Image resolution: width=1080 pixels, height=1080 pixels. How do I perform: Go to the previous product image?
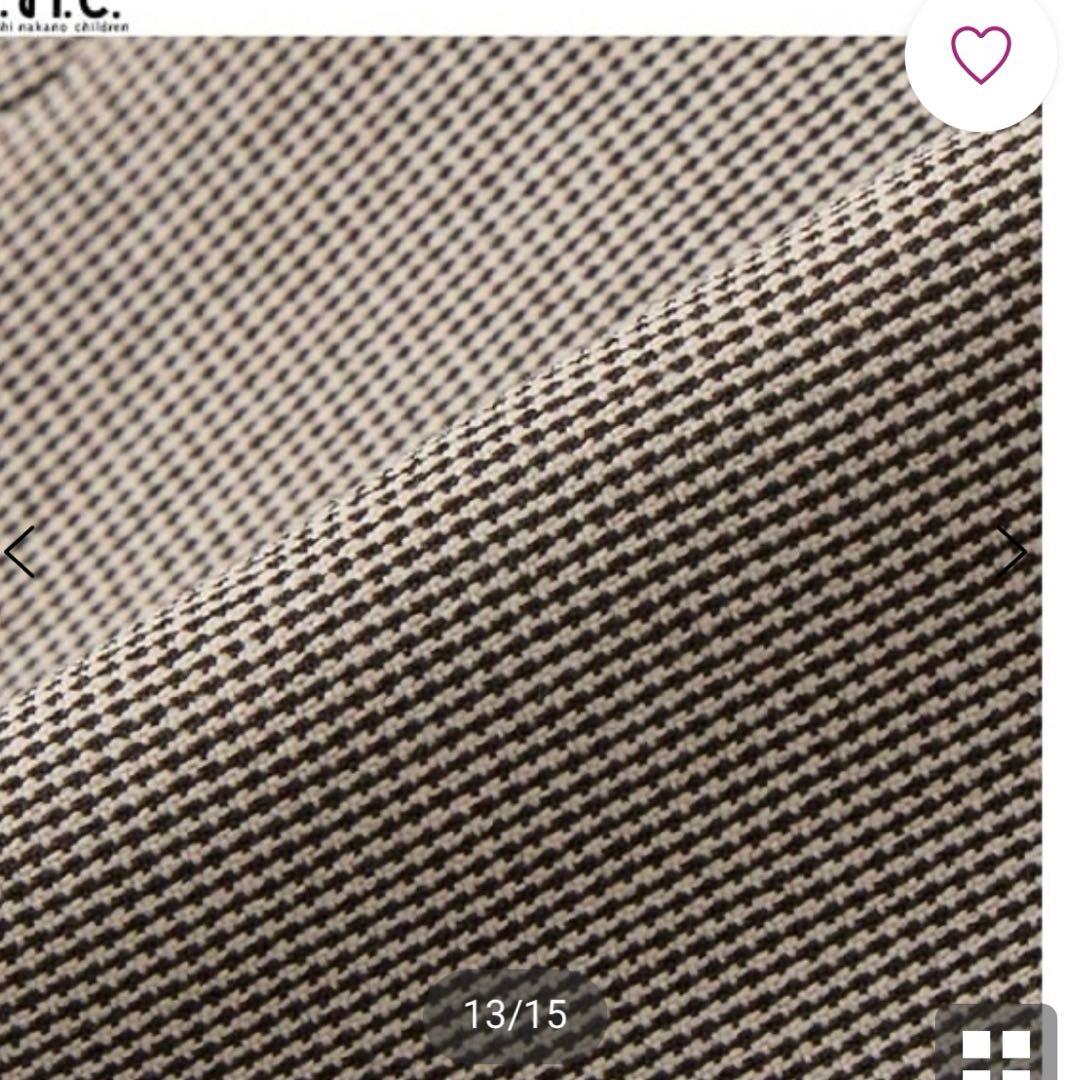pos(20,551)
